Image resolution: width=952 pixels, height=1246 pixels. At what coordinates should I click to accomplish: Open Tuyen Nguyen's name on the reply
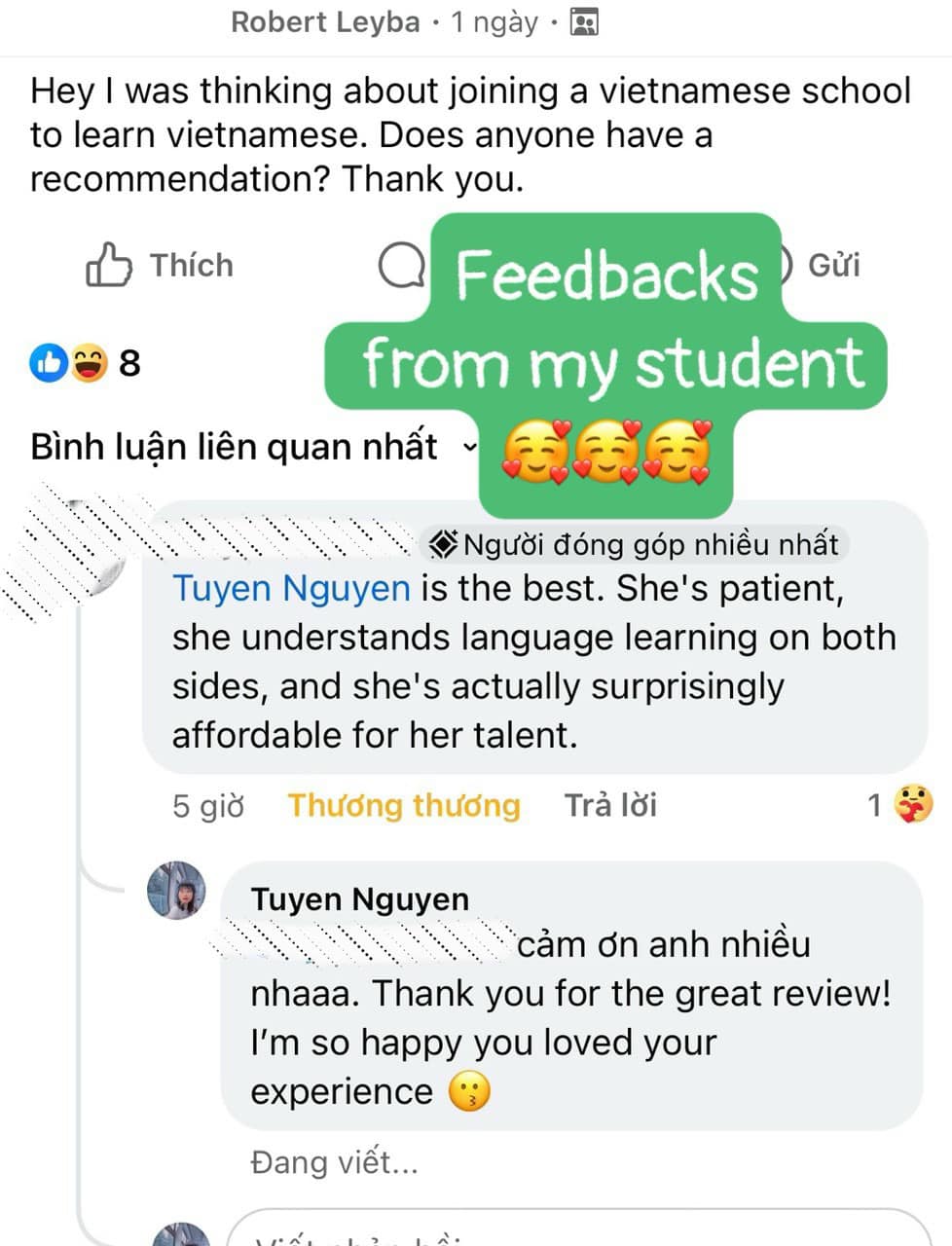coord(359,898)
